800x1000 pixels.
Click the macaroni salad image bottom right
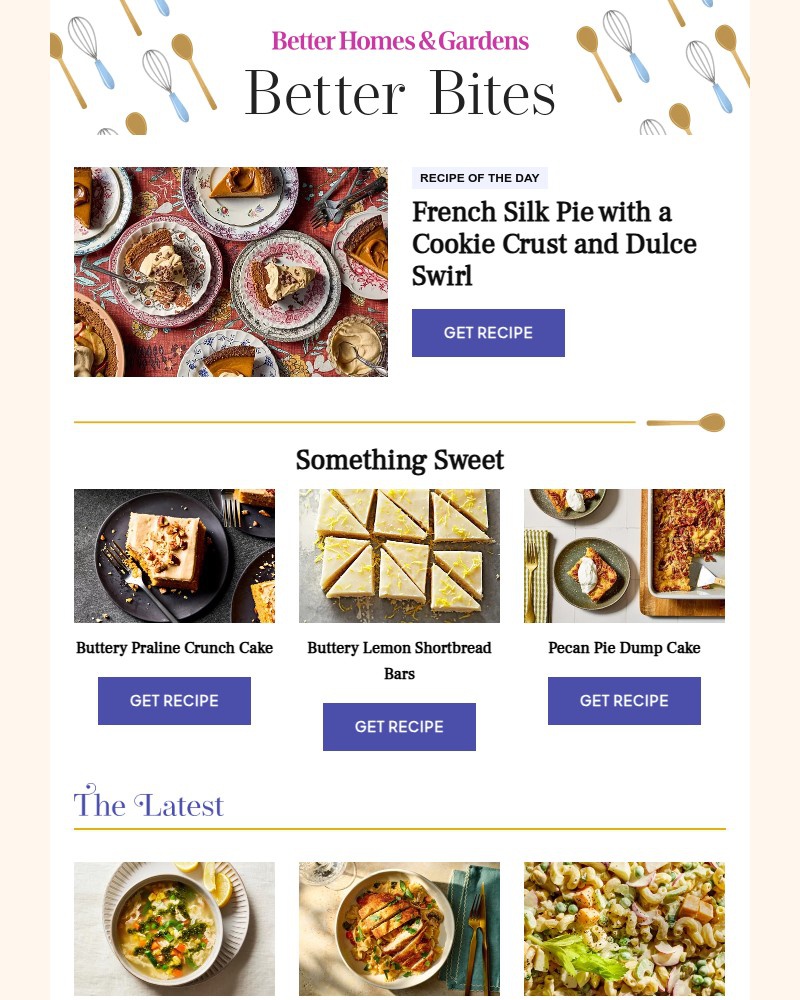click(x=624, y=929)
